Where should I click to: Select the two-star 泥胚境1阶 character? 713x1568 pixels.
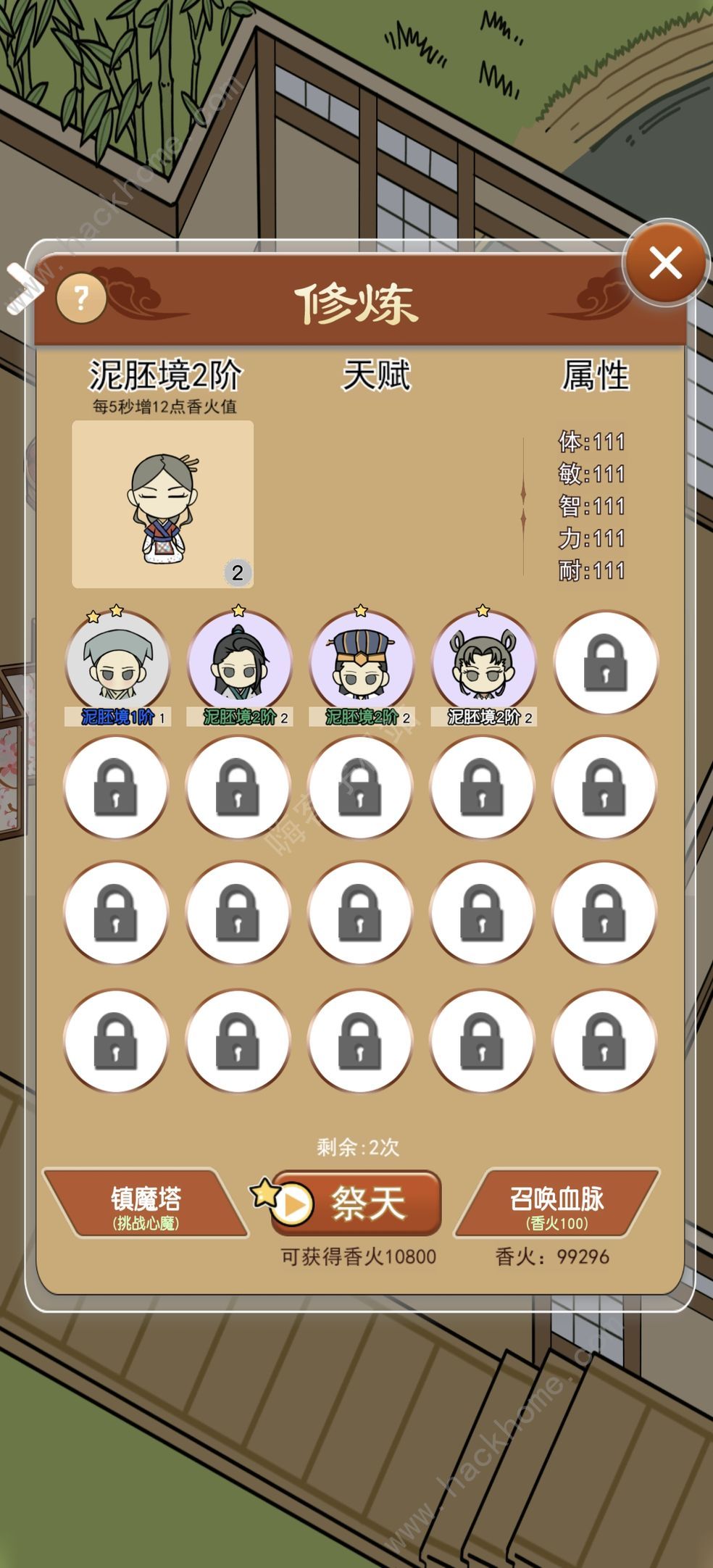[117, 662]
